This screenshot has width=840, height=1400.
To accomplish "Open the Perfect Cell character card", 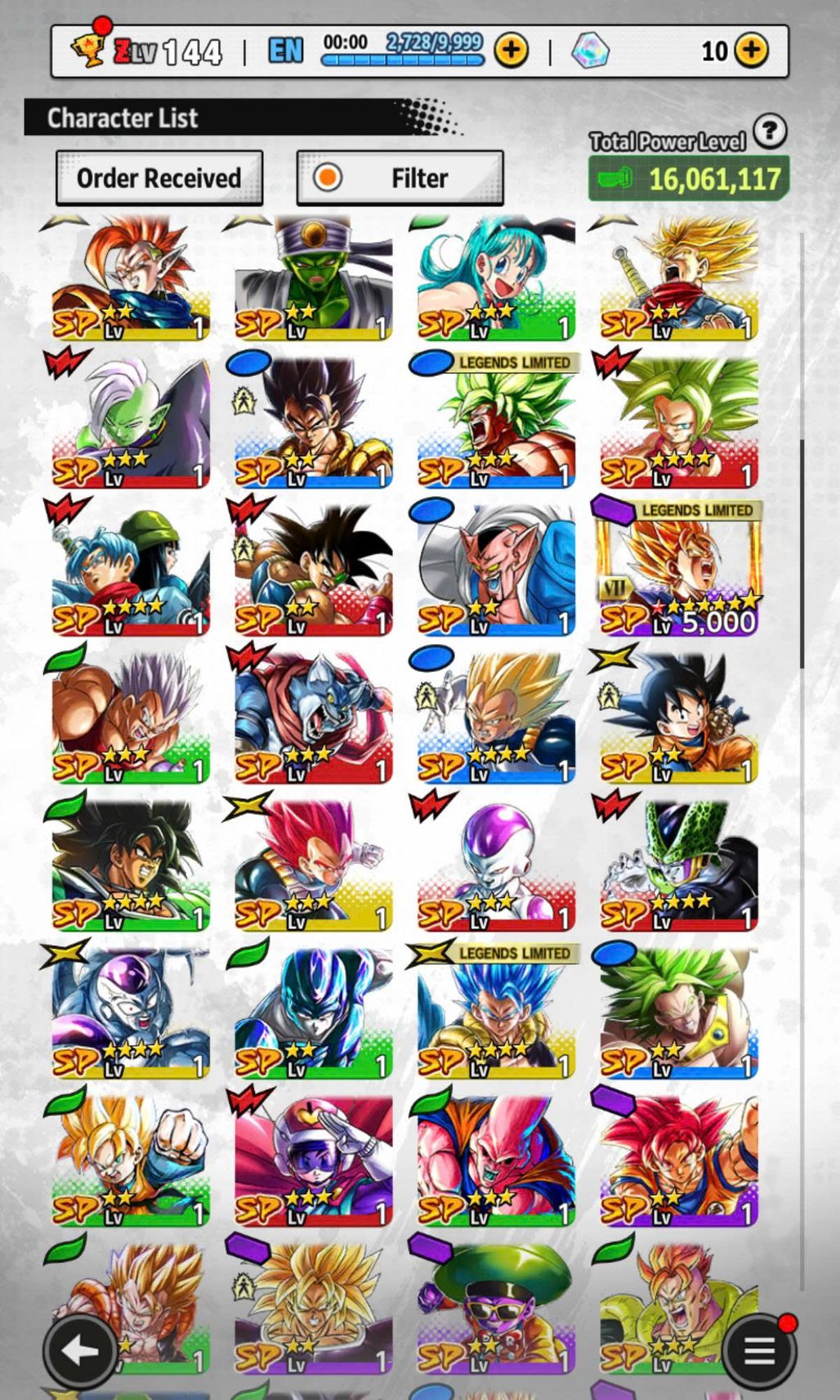I will pyautogui.click(x=678, y=865).
